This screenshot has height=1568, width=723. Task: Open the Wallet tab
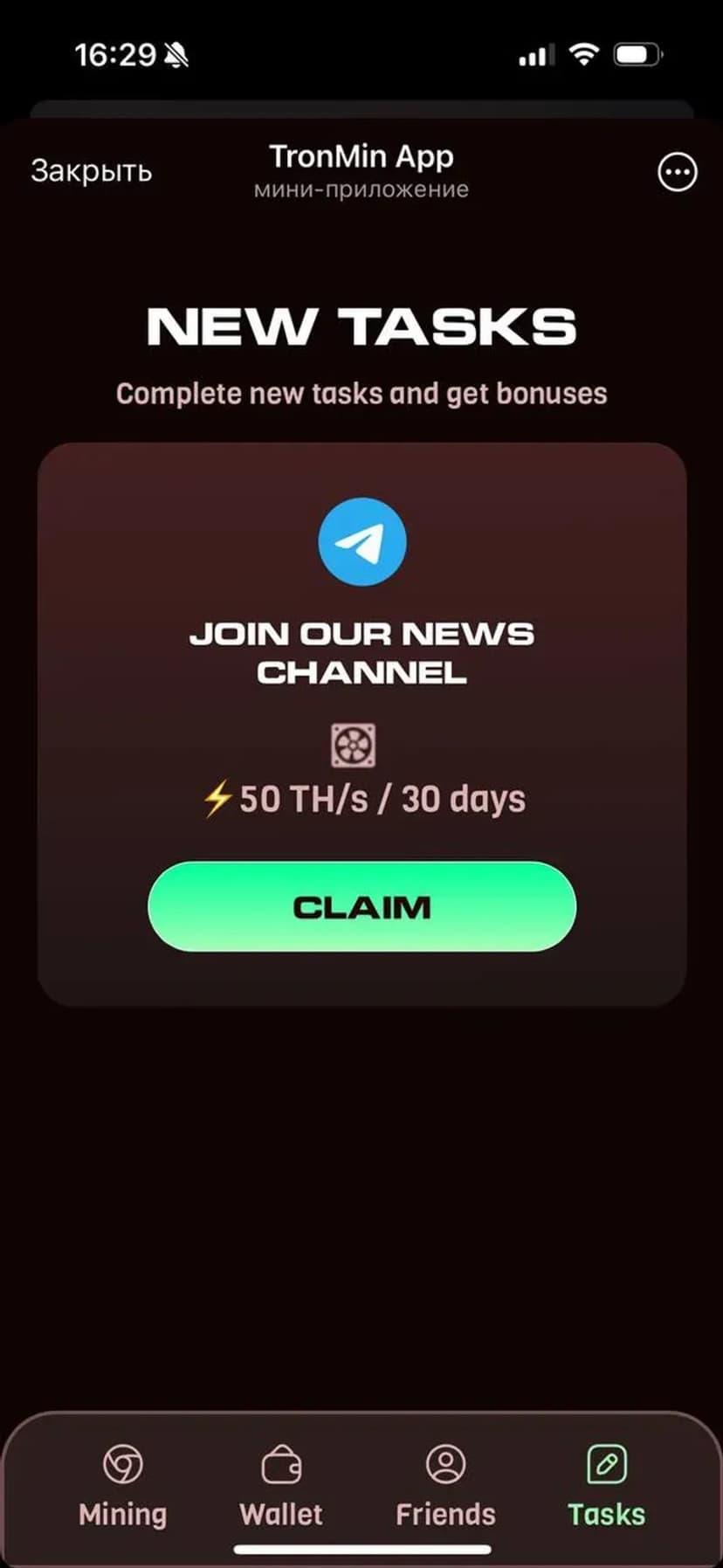[x=281, y=1486]
